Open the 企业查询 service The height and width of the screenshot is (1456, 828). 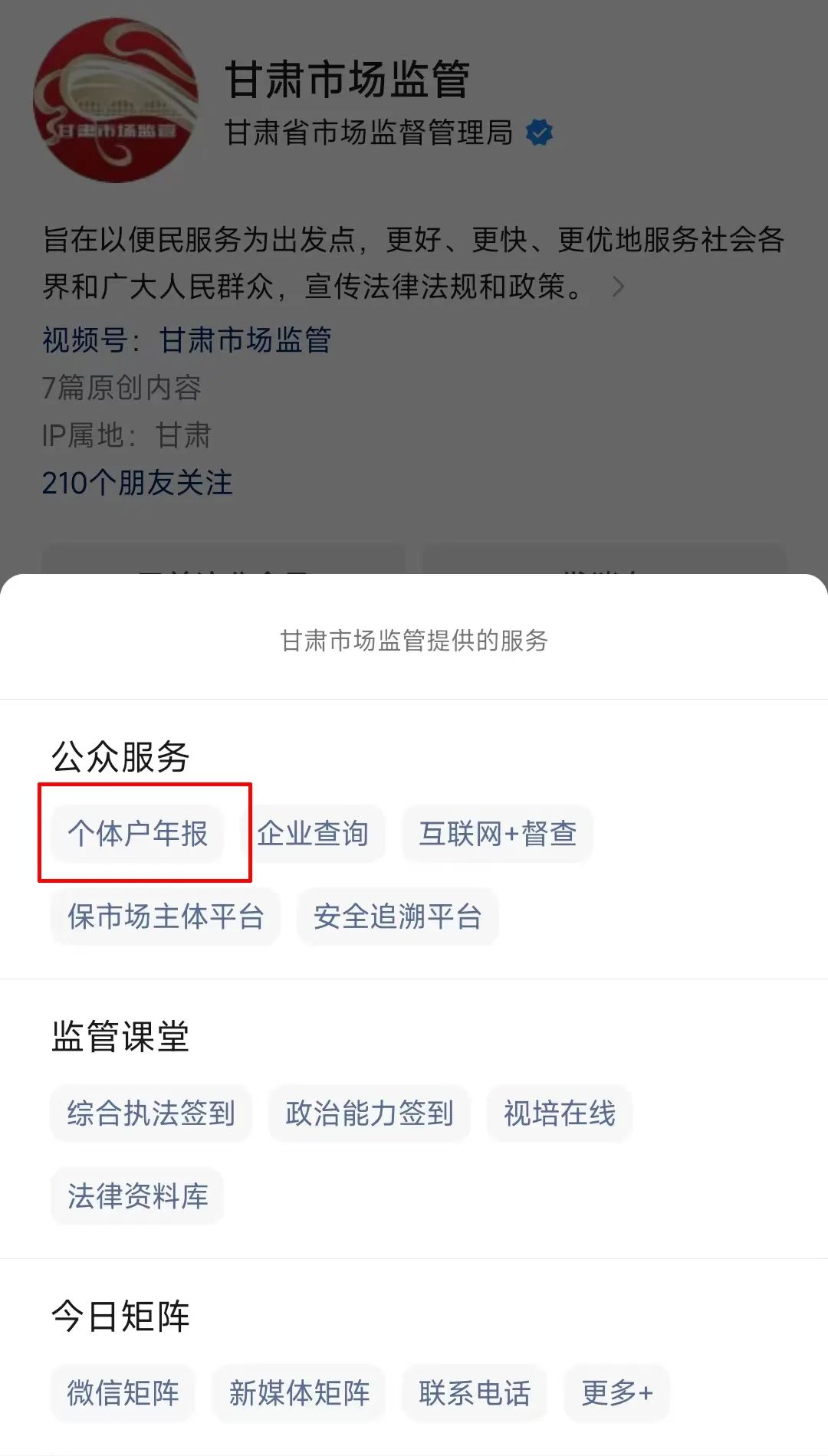pyautogui.click(x=317, y=834)
